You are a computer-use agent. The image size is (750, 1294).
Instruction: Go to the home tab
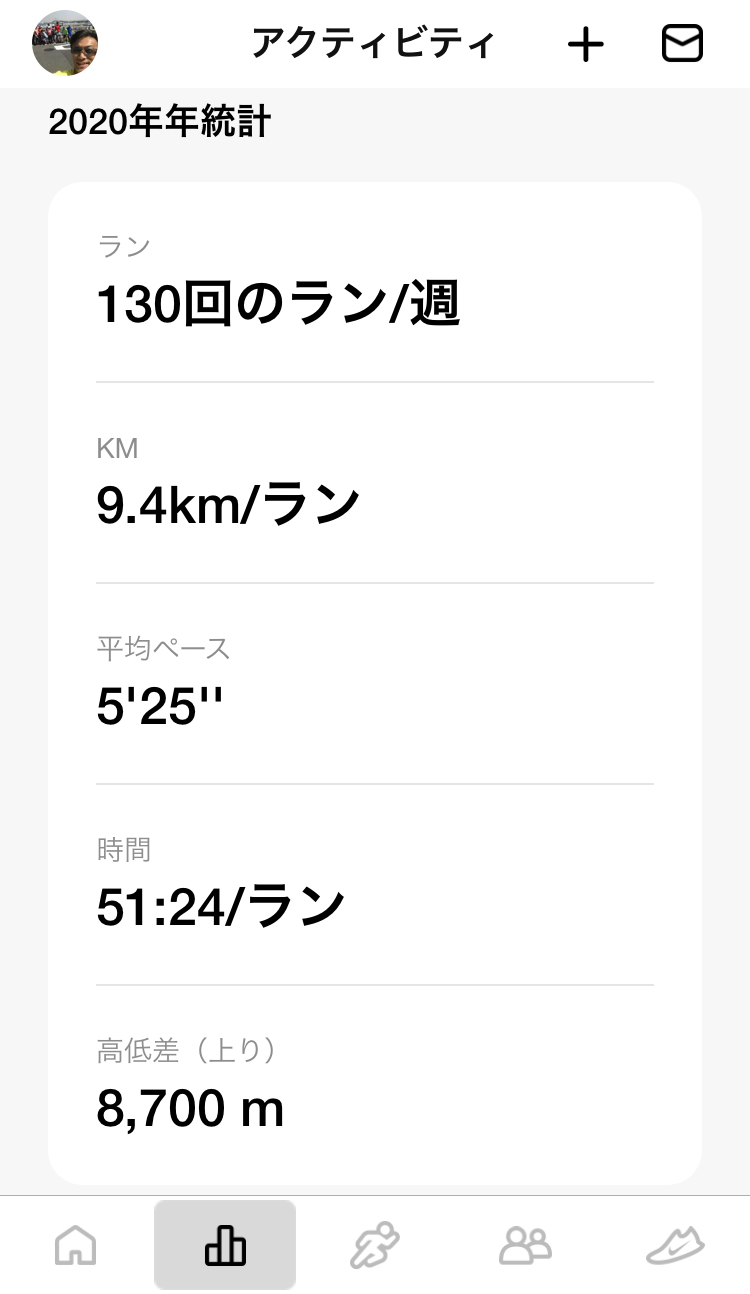point(75,1246)
